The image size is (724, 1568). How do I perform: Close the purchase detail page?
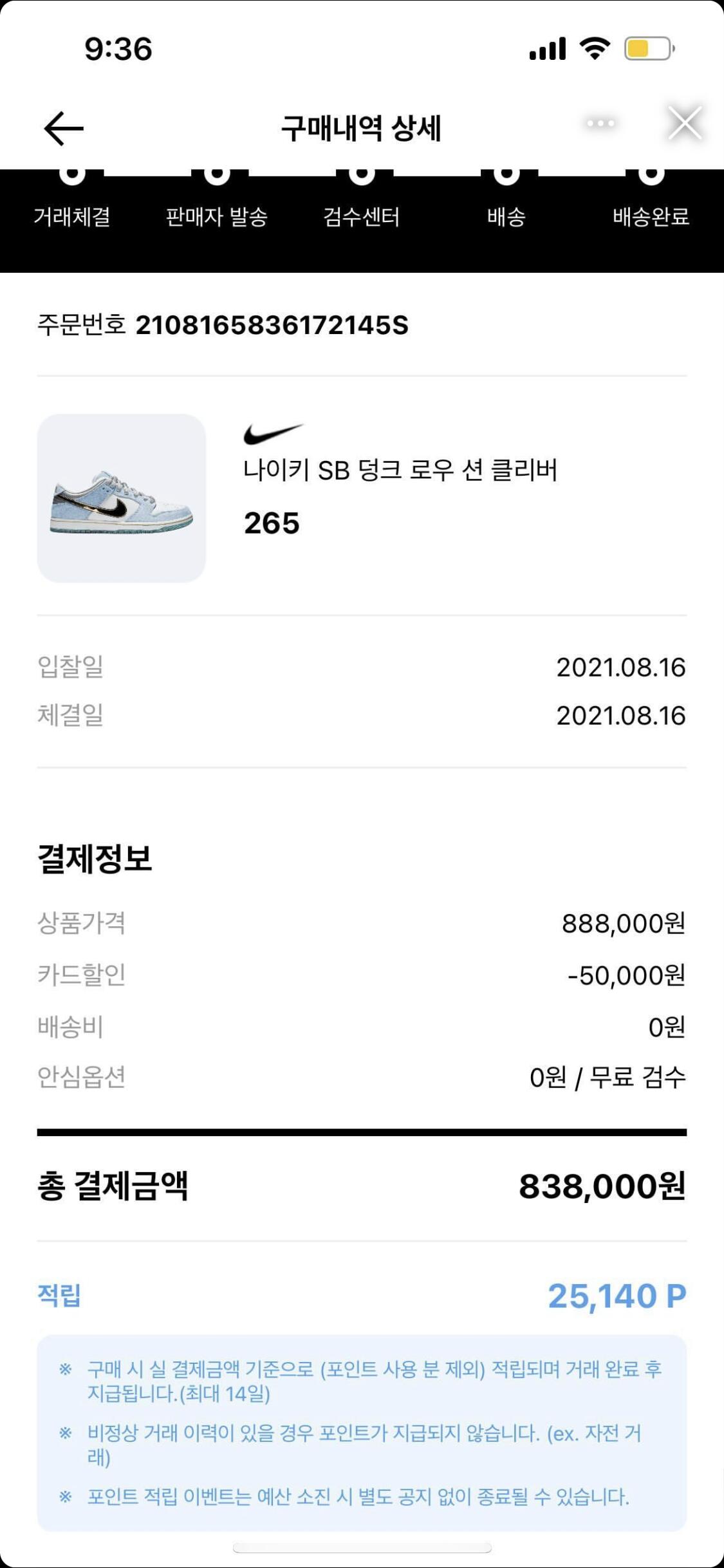pyautogui.click(x=684, y=123)
